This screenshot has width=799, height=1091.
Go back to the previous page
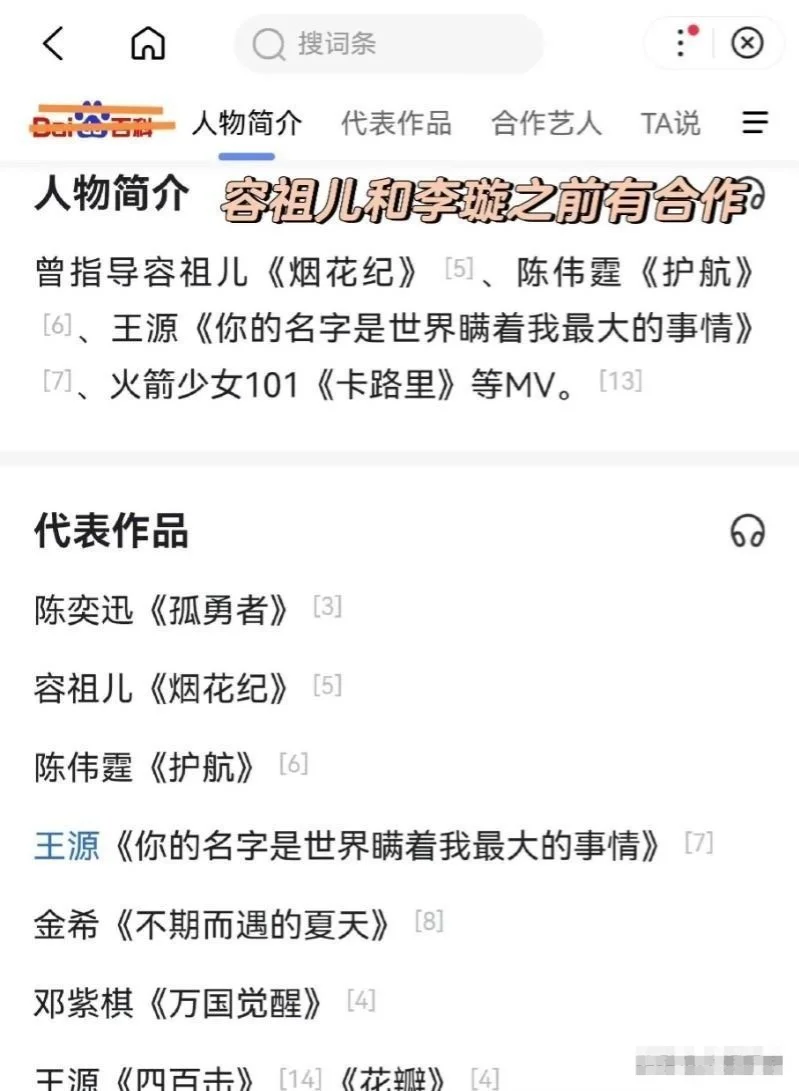click(52, 43)
